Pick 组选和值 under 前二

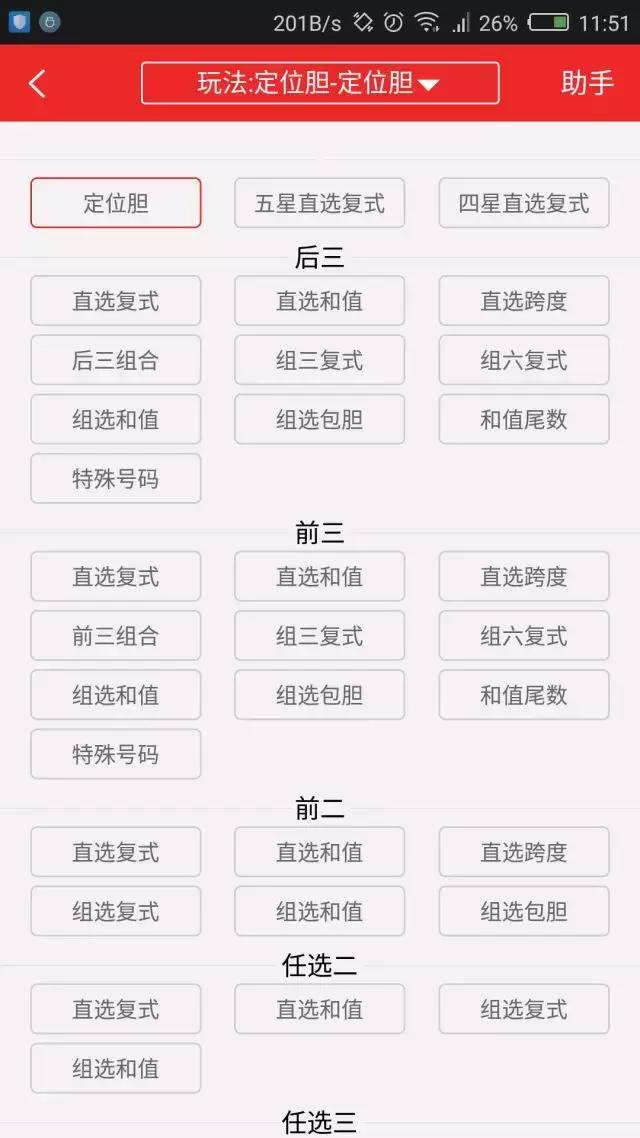[x=319, y=911]
